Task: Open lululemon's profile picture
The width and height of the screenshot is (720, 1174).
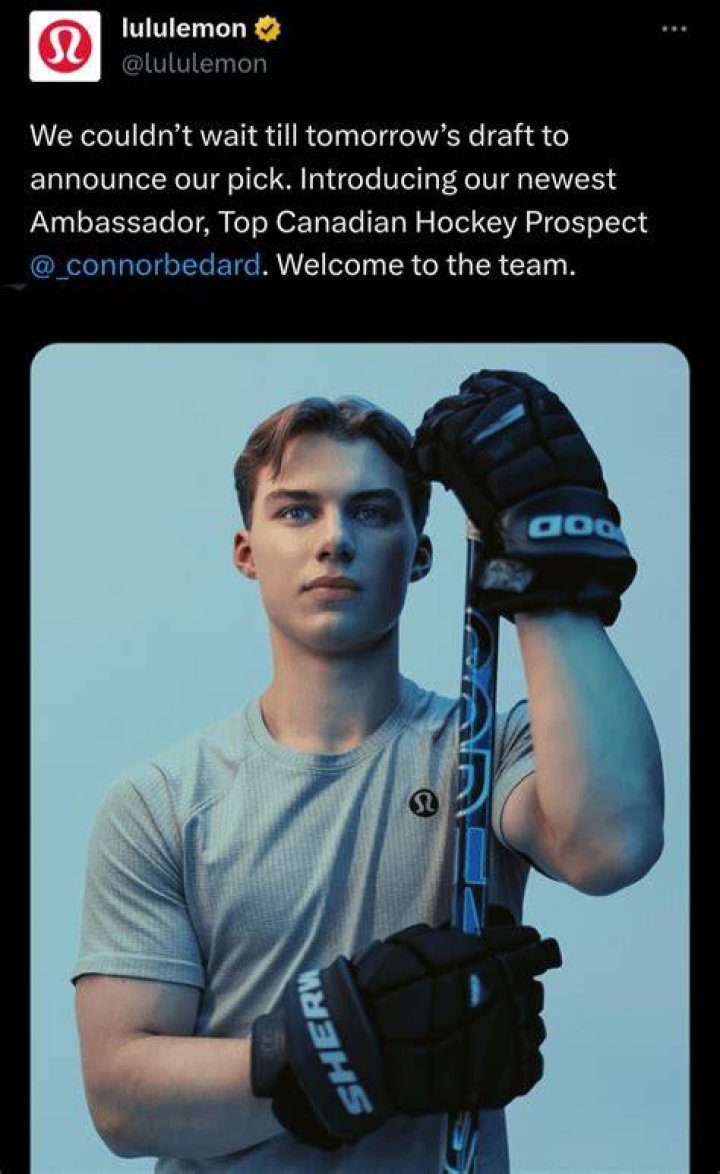Action: pyautogui.click(x=65, y=46)
